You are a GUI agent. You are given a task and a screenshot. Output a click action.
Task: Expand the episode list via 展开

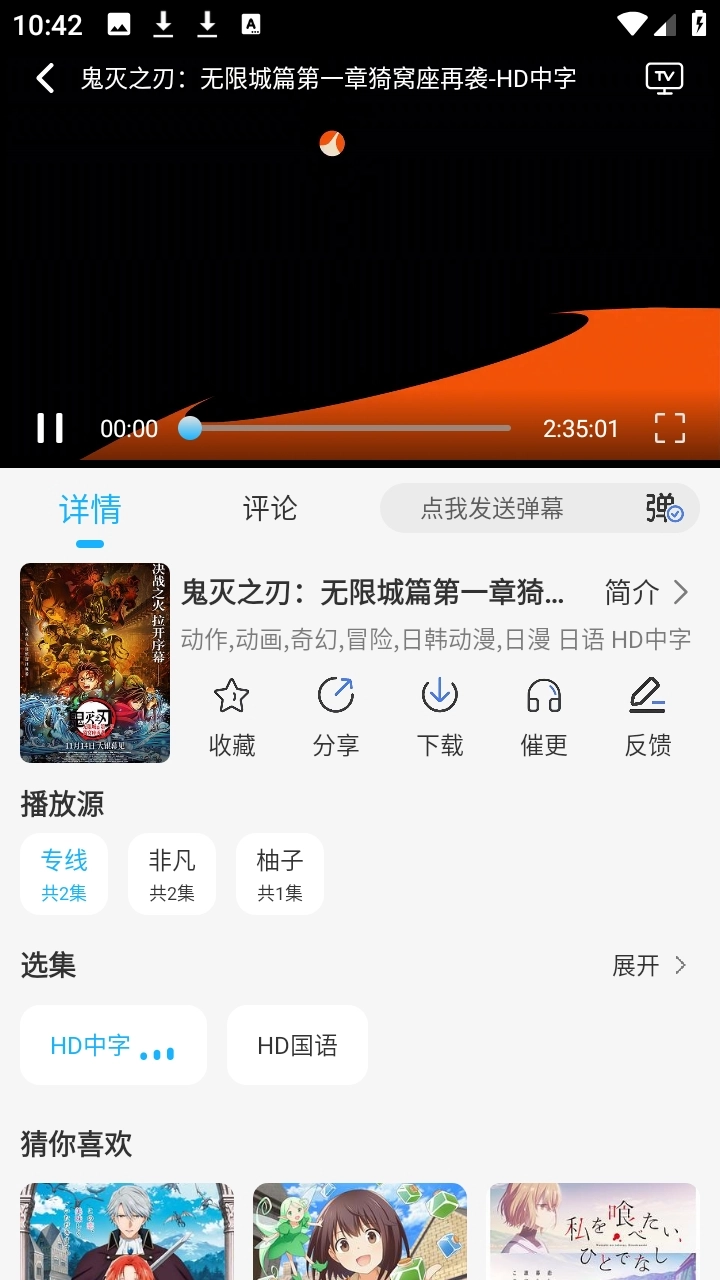pos(648,966)
